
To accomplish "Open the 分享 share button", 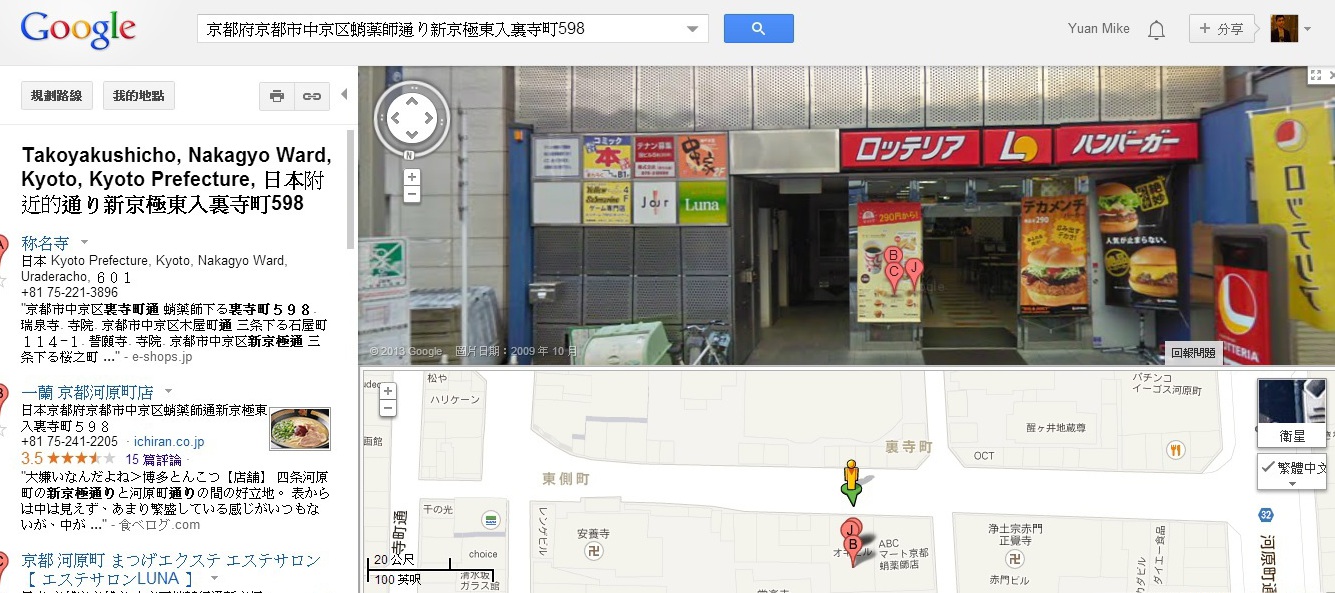I will [1221, 29].
